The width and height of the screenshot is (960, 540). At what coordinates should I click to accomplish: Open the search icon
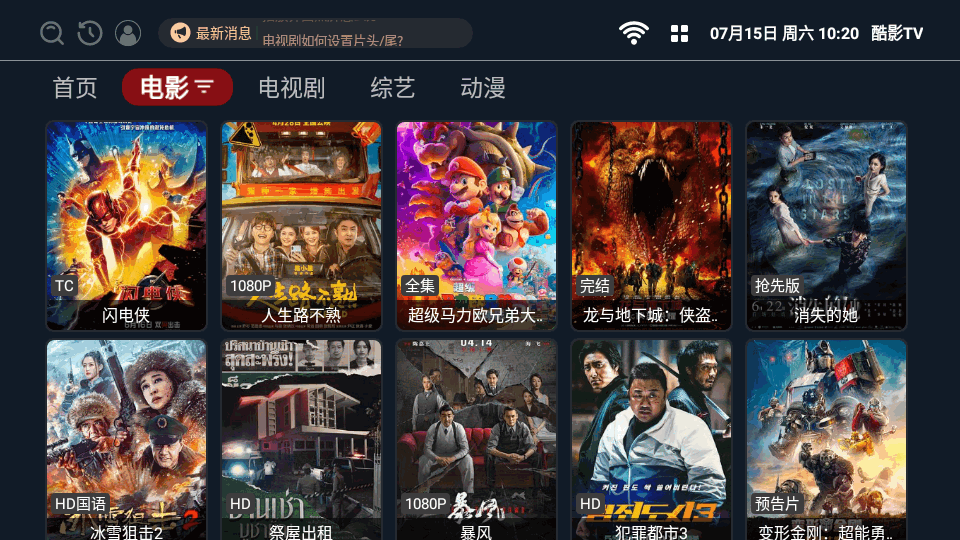[x=52, y=33]
